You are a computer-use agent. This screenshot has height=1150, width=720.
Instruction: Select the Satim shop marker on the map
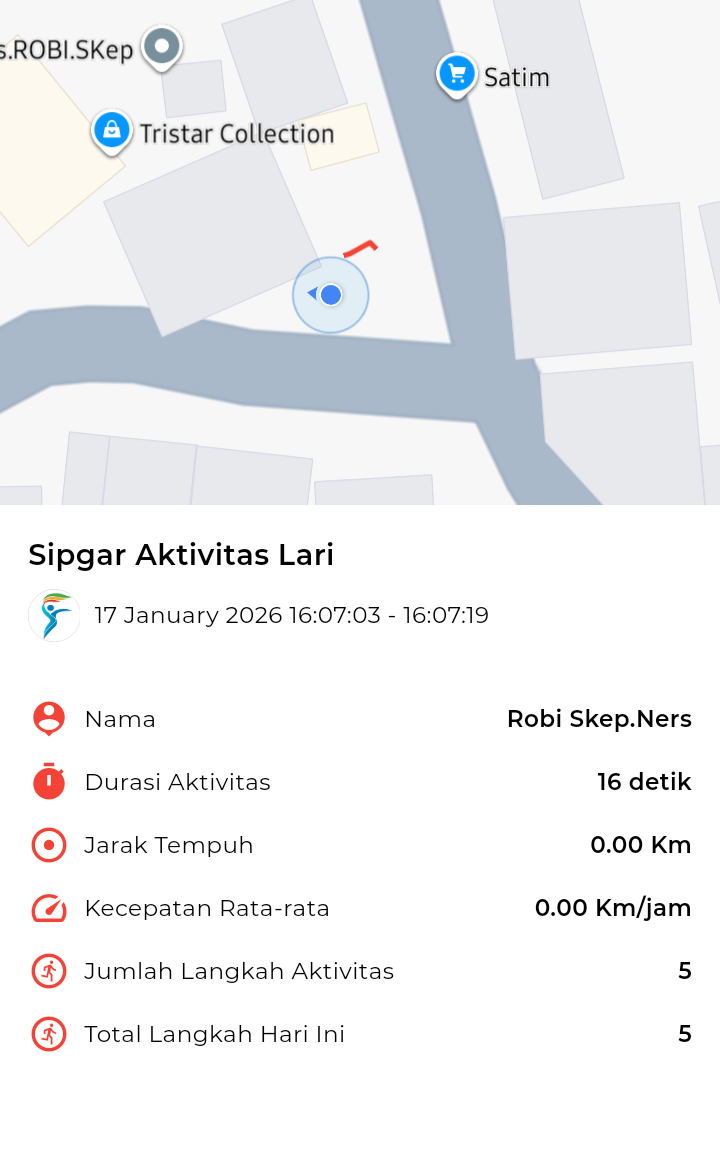click(x=457, y=74)
